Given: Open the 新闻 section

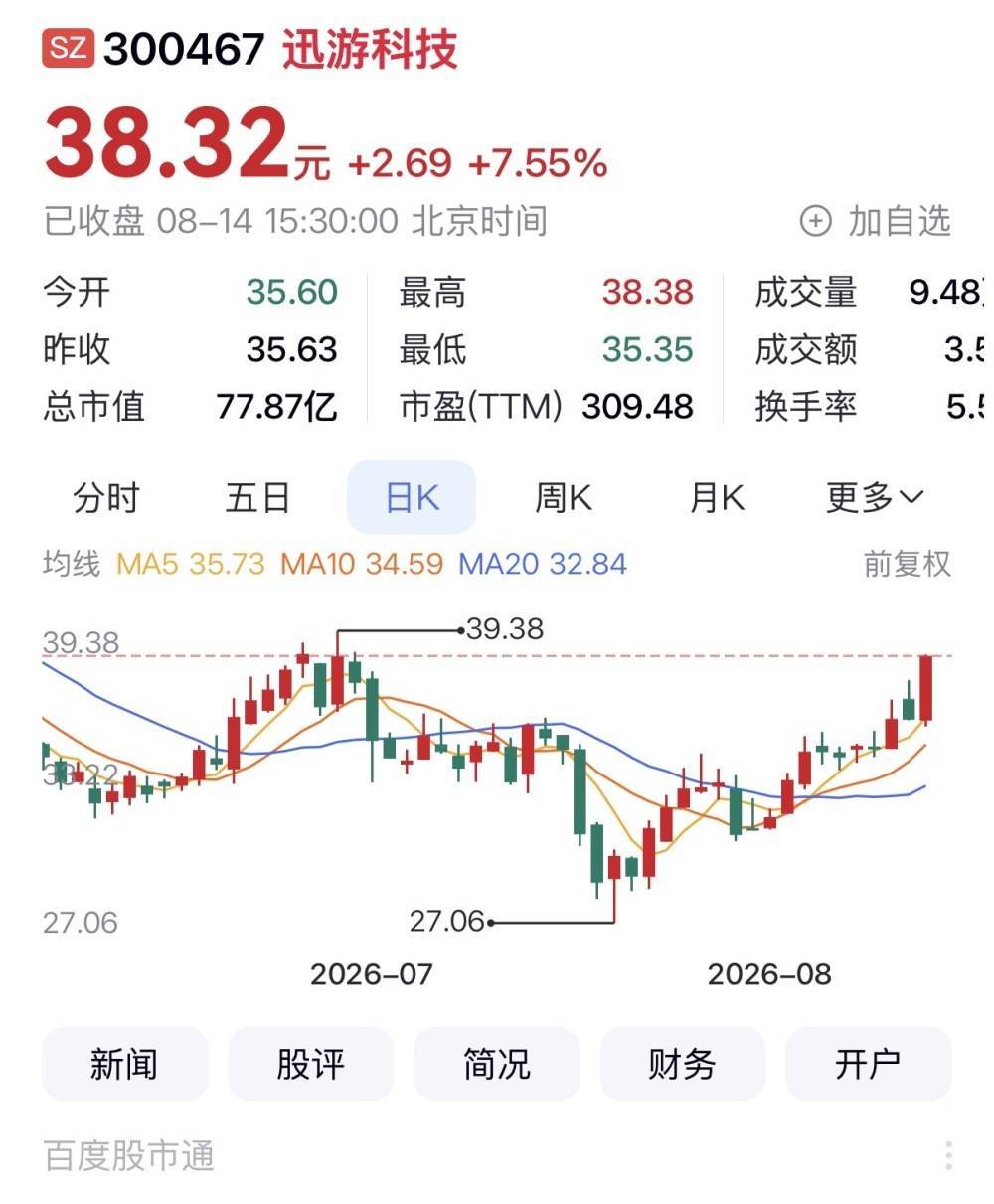Looking at the screenshot, I should 125,1064.
